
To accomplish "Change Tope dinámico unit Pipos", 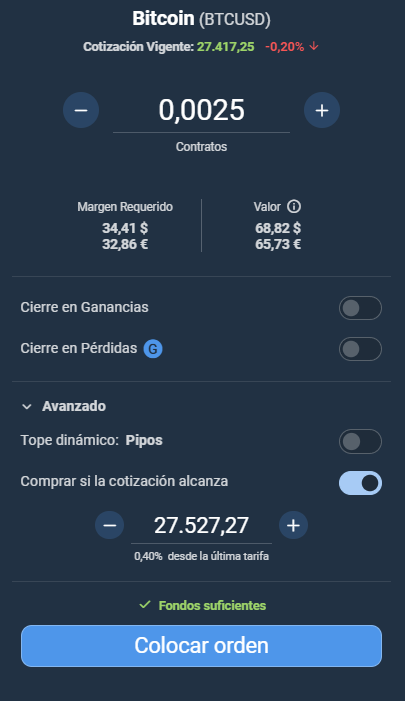I will point(144,440).
